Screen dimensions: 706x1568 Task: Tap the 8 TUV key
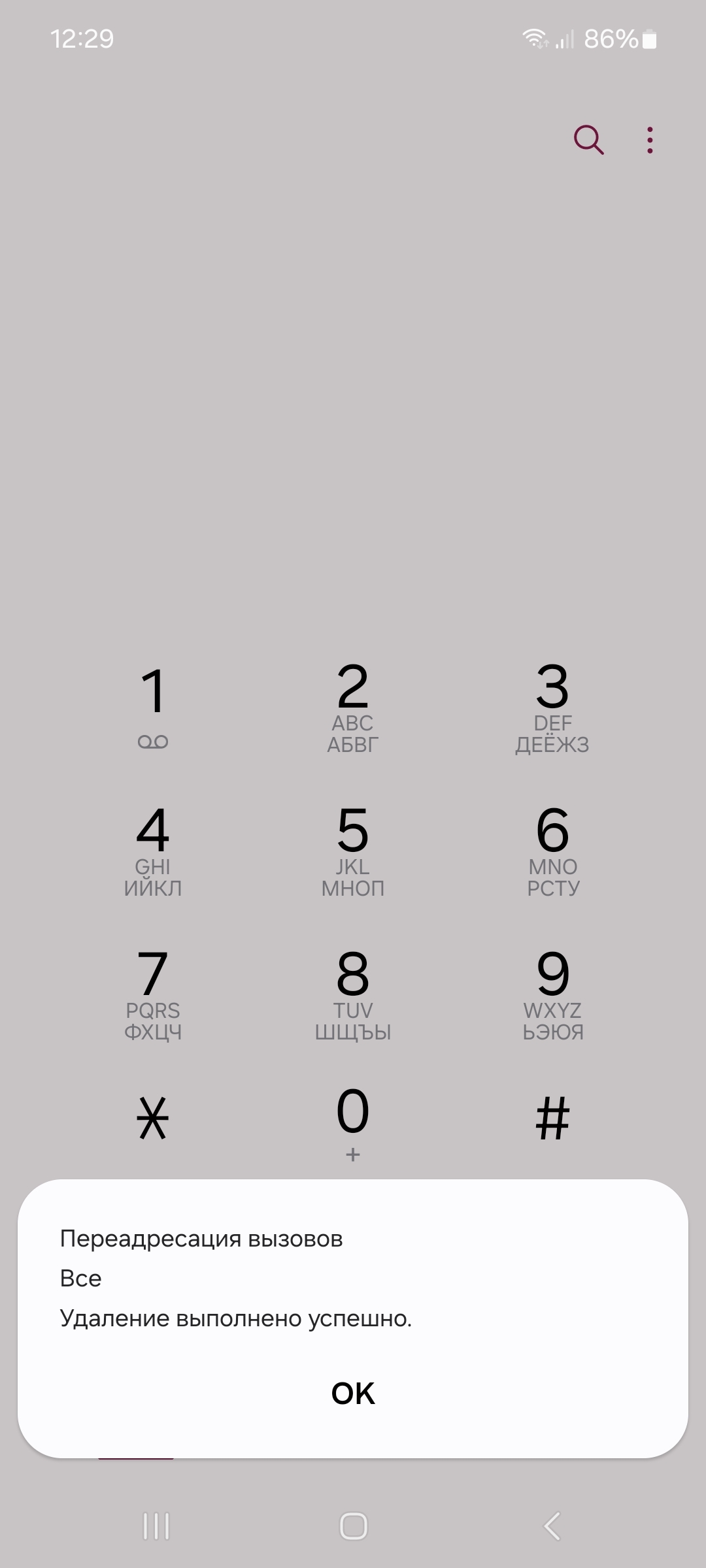(x=353, y=993)
